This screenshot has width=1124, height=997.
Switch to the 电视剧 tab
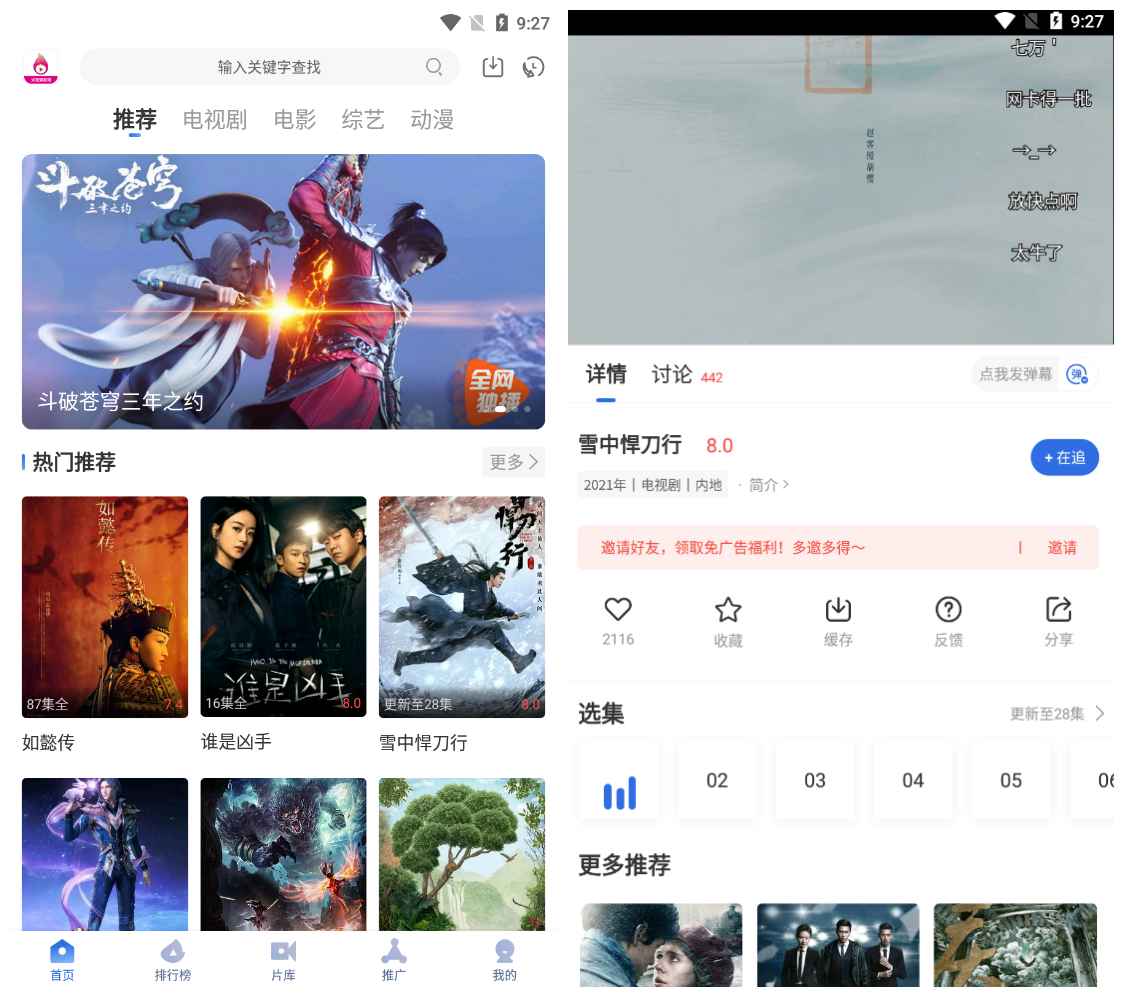tap(214, 120)
